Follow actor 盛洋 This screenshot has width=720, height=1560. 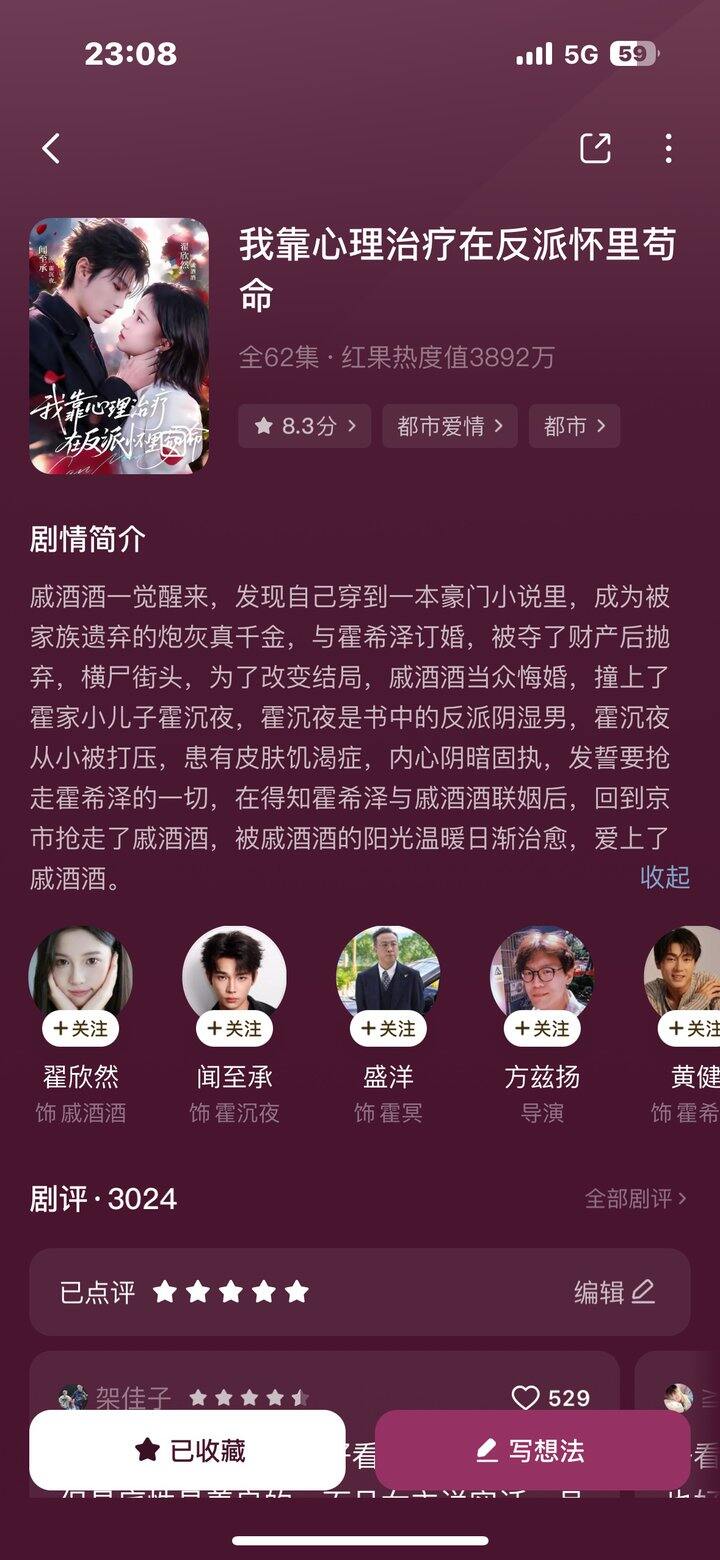pyautogui.click(x=388, y=1028)
